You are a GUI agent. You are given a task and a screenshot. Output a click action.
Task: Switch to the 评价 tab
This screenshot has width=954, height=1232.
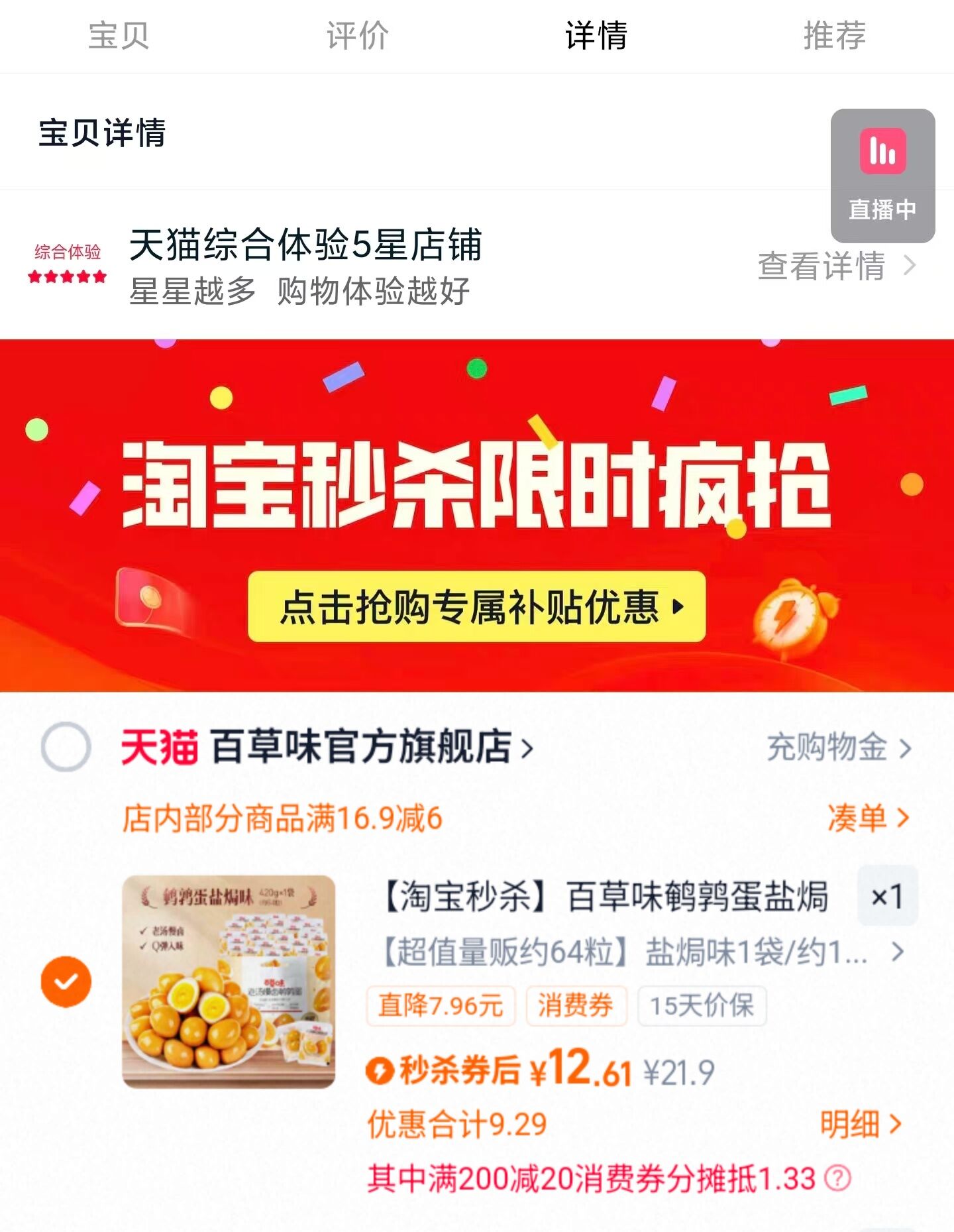pyautogui.click(x=357, y=38)
